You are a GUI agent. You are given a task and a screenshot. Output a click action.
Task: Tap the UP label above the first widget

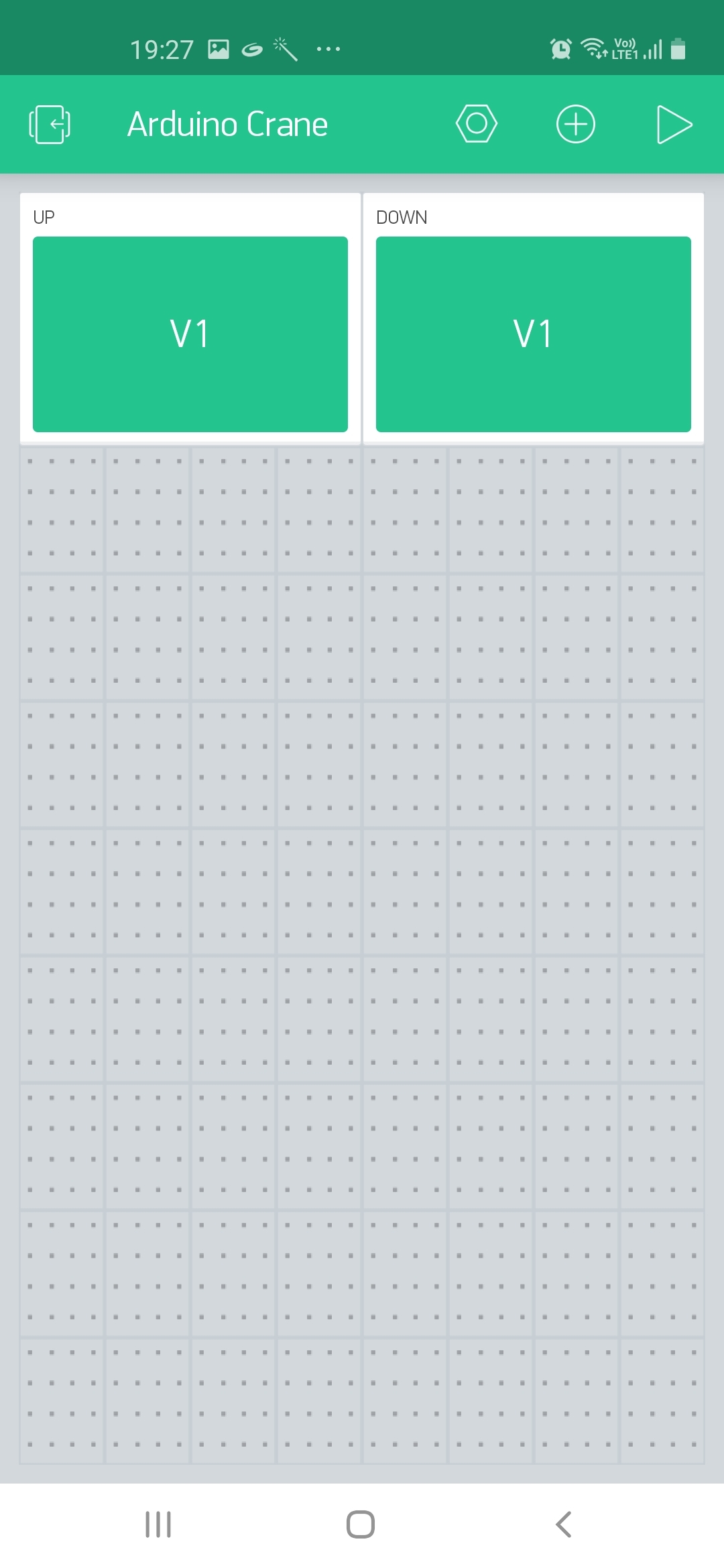pos(43,216)
